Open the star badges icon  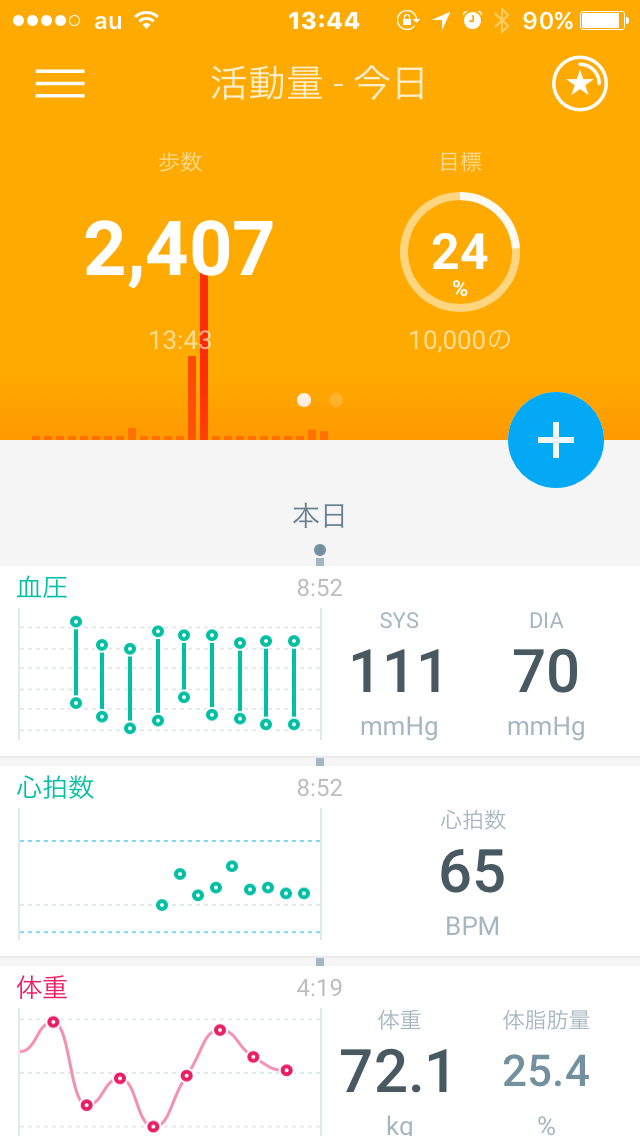coord(580,84)
